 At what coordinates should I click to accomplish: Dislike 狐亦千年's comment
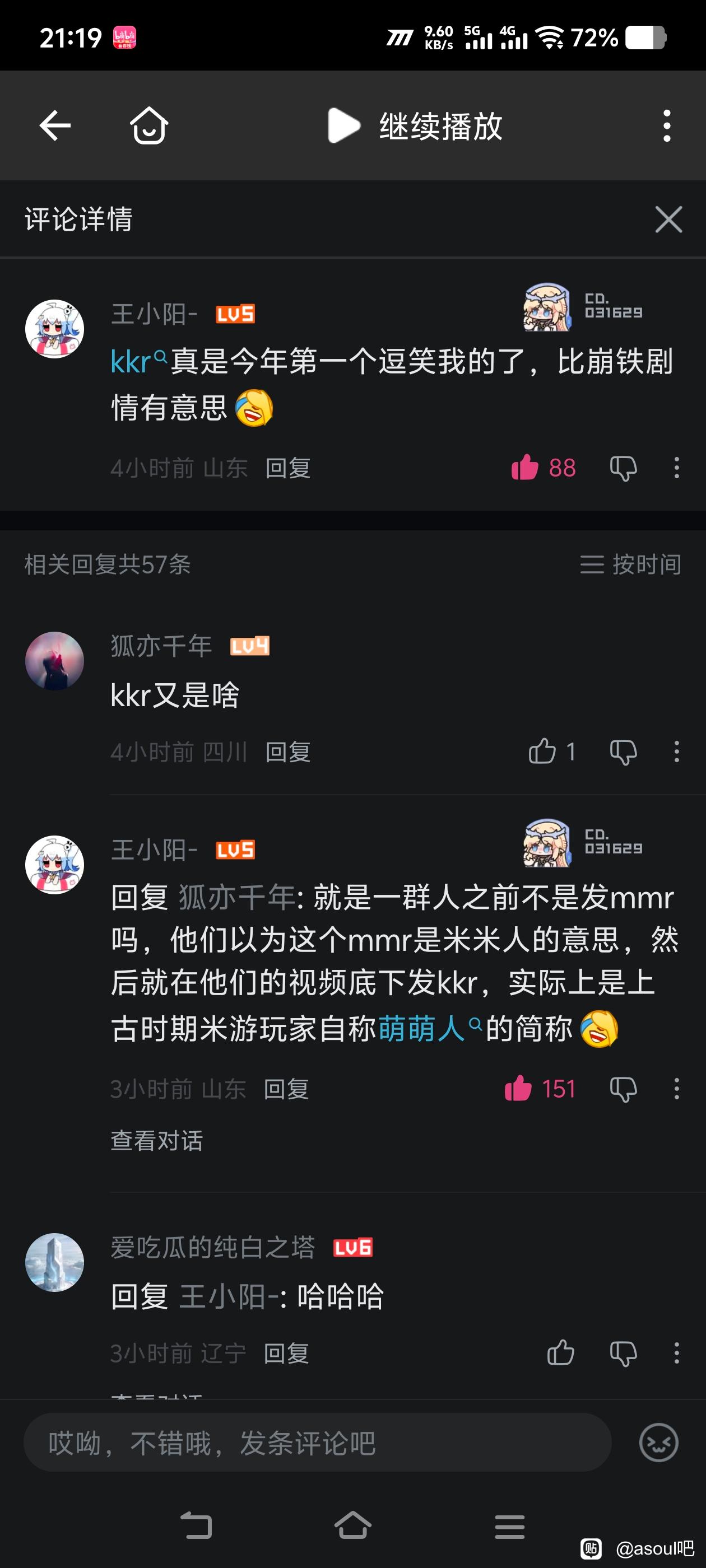(623, 752)
